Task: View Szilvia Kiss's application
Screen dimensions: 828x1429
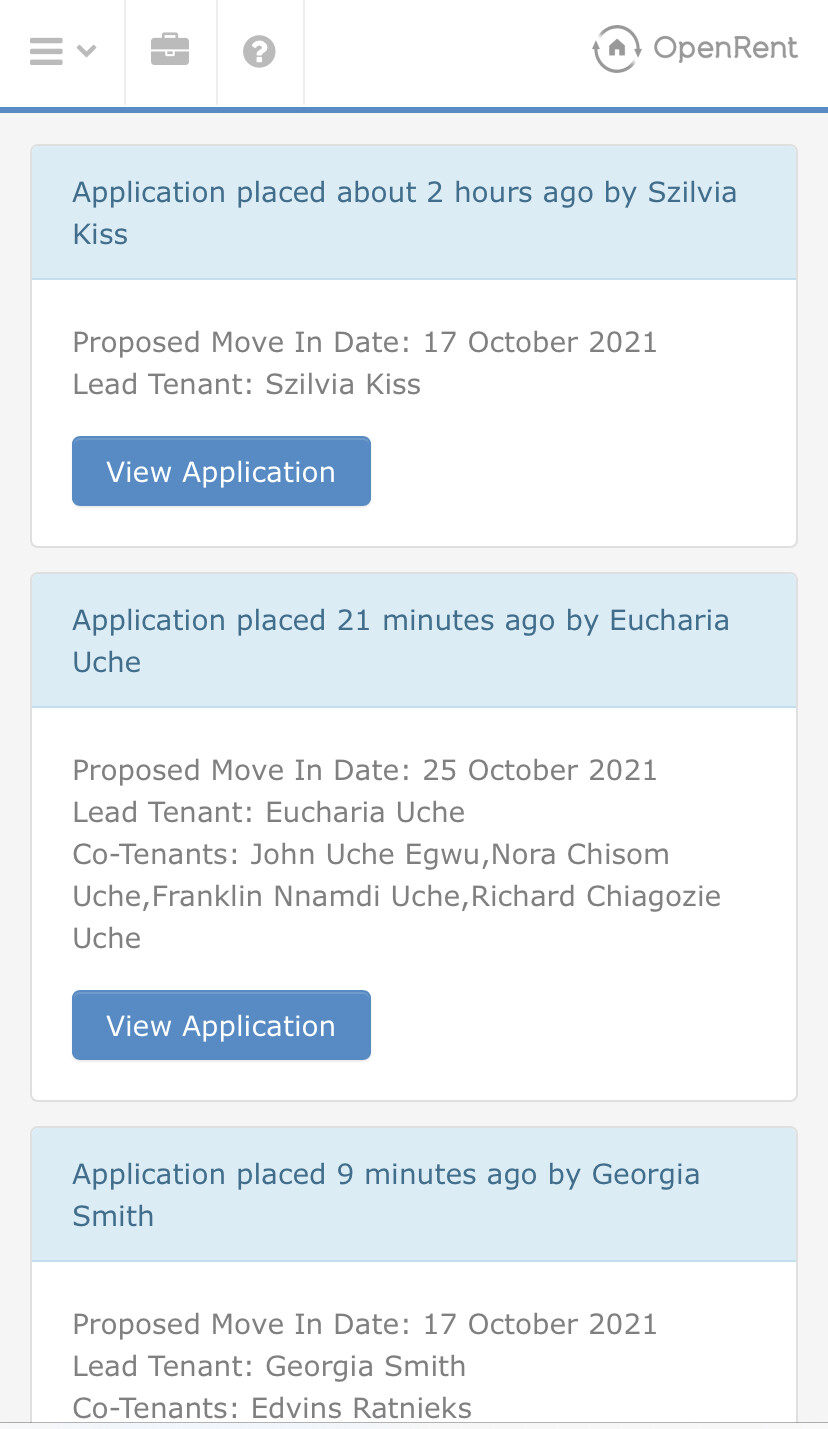Action: 221,471
